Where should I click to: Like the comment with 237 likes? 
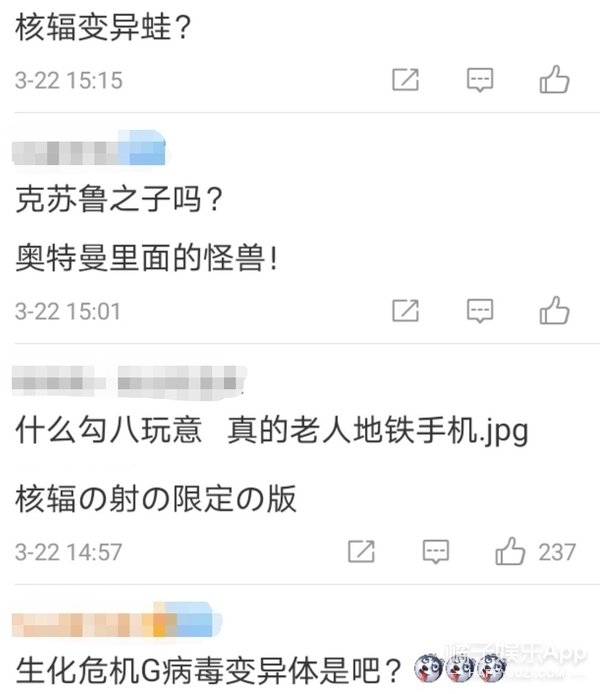click(510, 549)
